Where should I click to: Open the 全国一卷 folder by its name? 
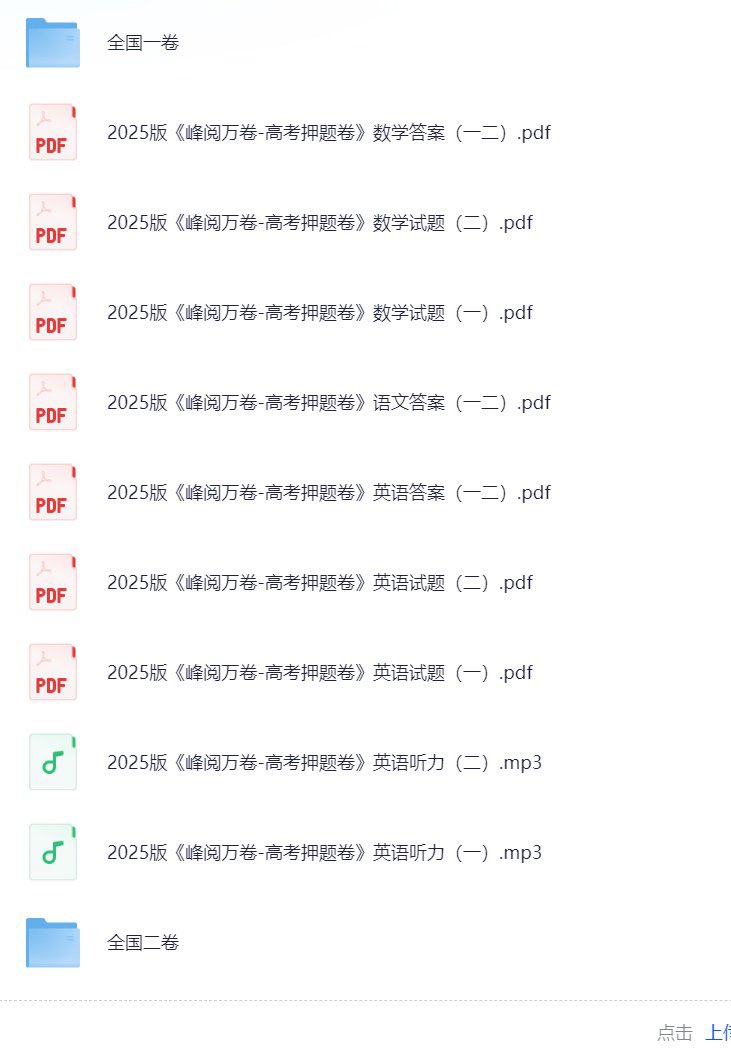tap(142, 42)
